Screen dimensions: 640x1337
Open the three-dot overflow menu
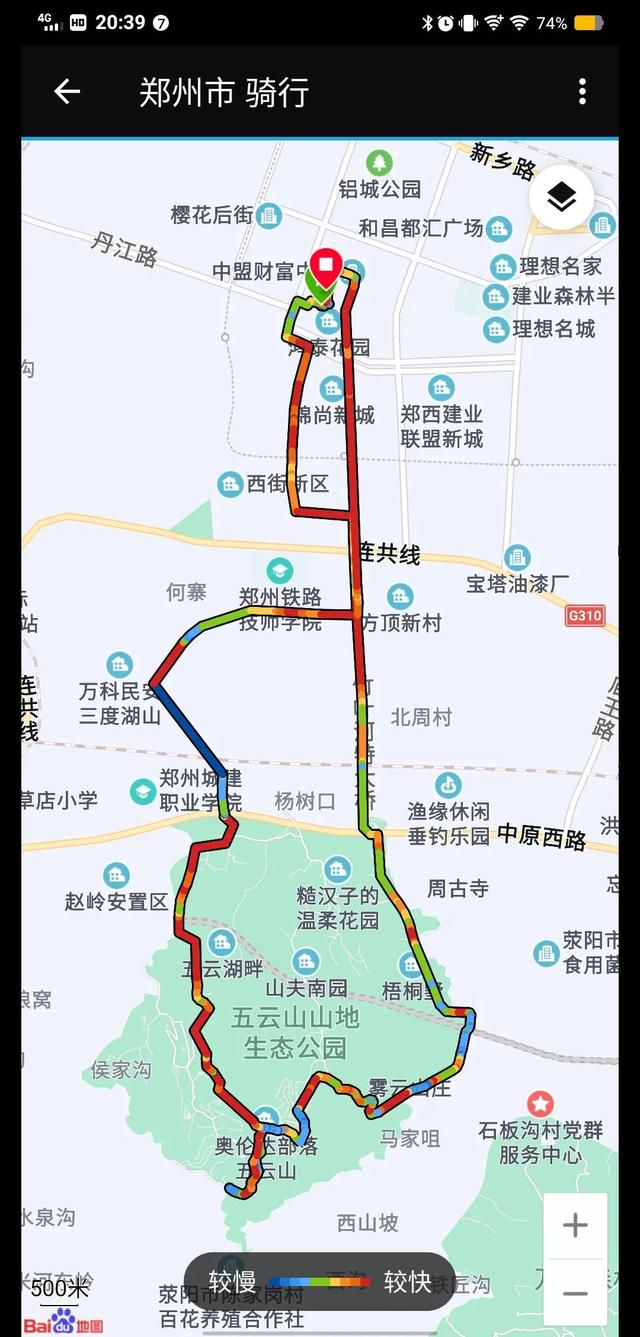click(x=582, y=92)
